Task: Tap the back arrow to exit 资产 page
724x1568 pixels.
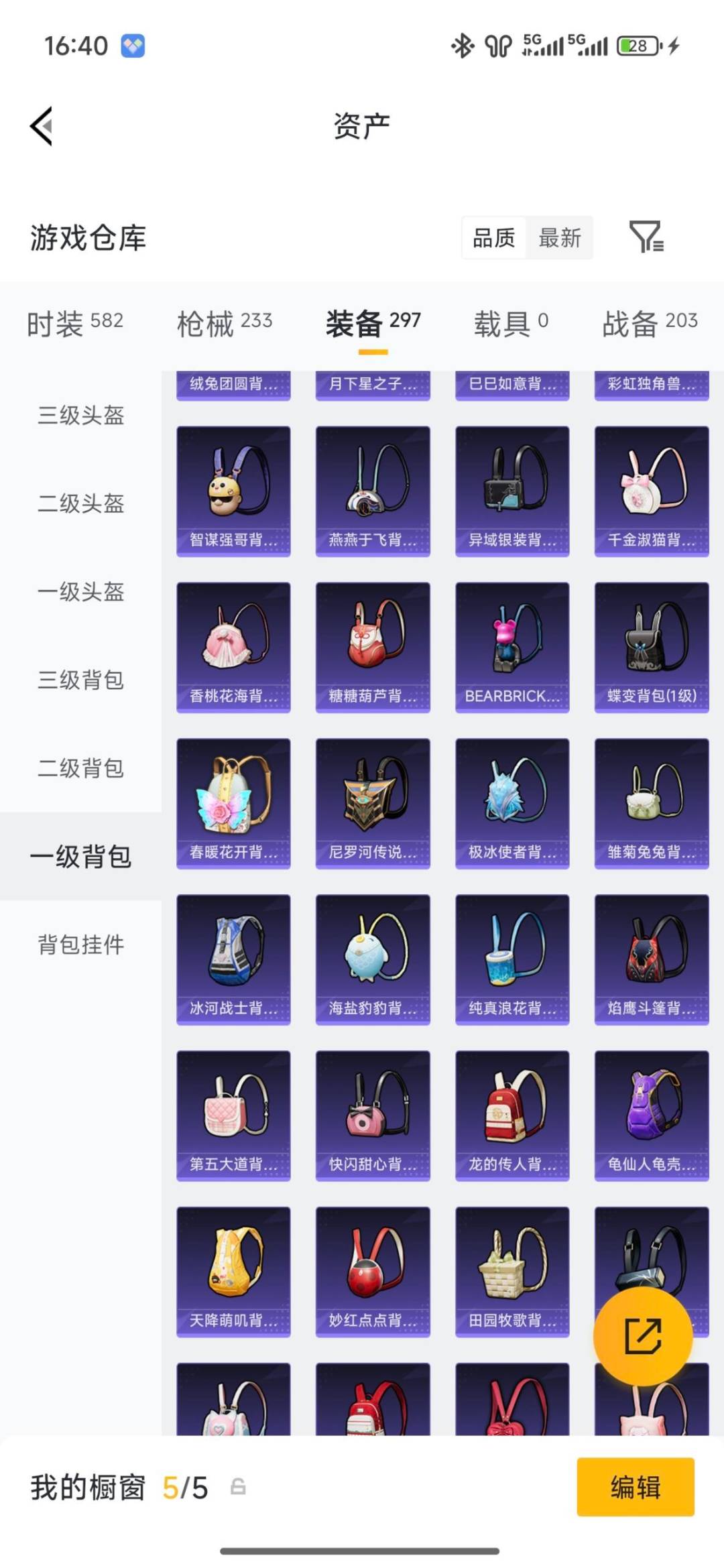Action: coord(40,127)
